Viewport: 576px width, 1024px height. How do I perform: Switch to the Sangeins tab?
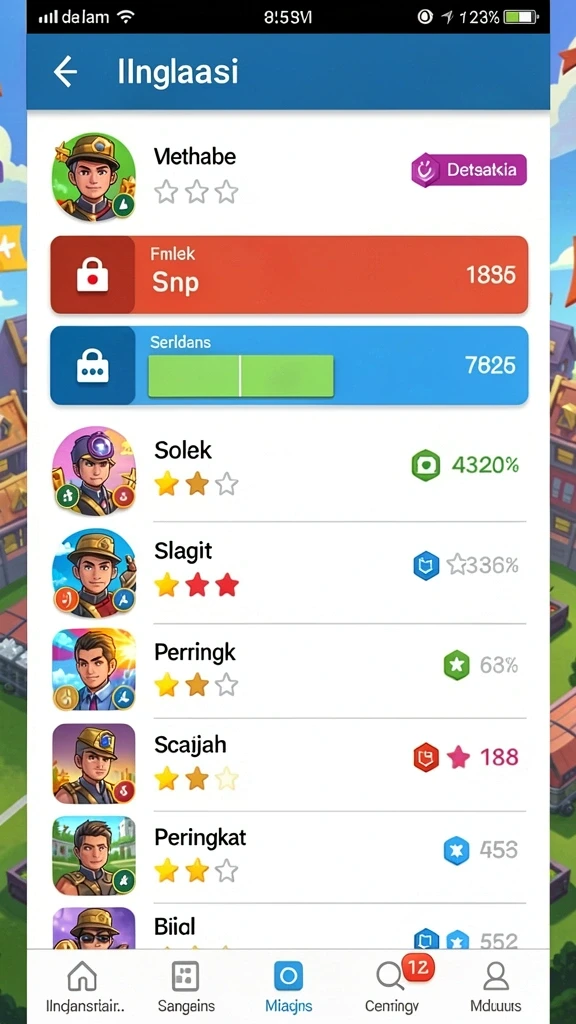(x=185, y=986)
